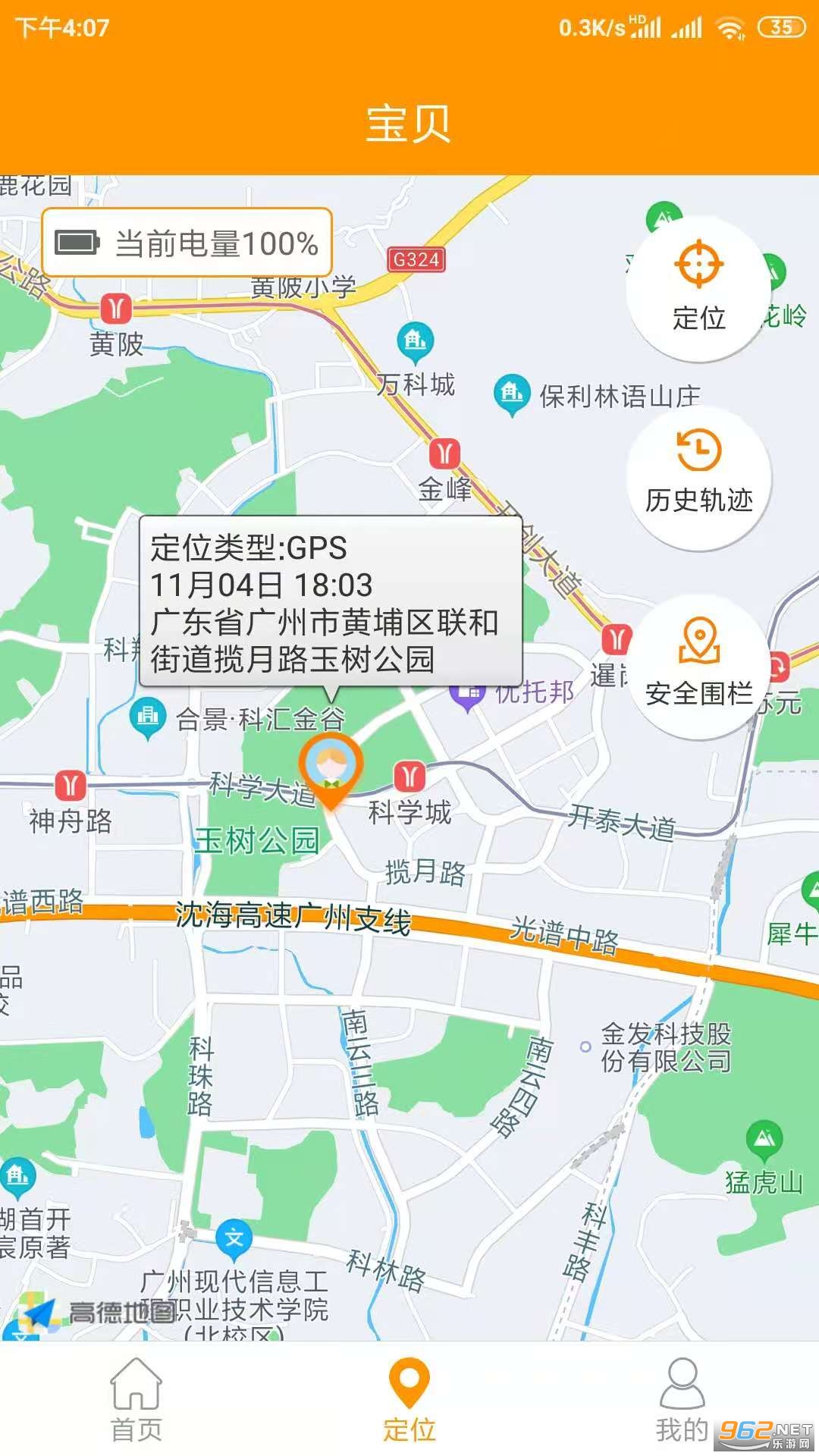Select the 优托邦 purple POI icon
The height and width of the screenshot is (1456, 819).
point(468,694)
